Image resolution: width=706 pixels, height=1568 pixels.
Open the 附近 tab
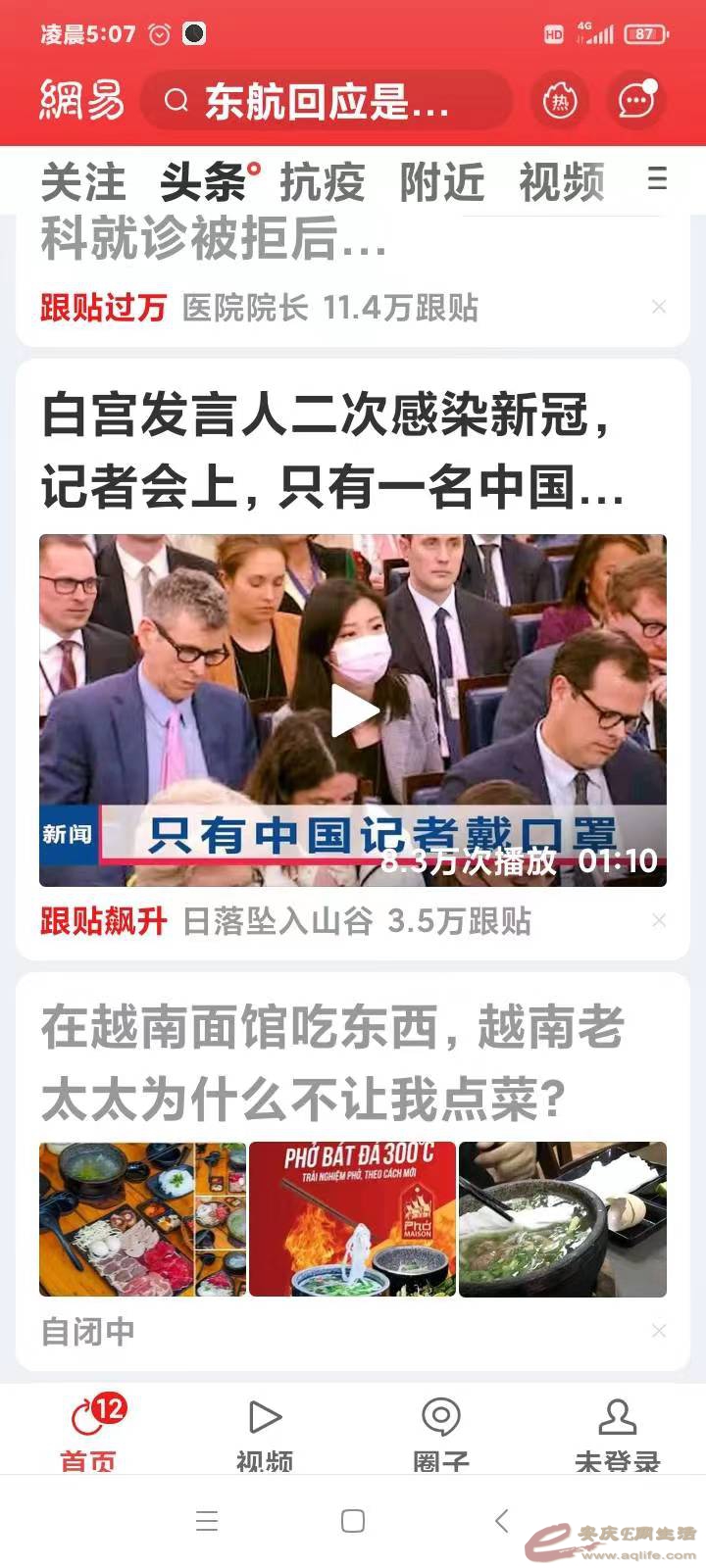(442, 182)
